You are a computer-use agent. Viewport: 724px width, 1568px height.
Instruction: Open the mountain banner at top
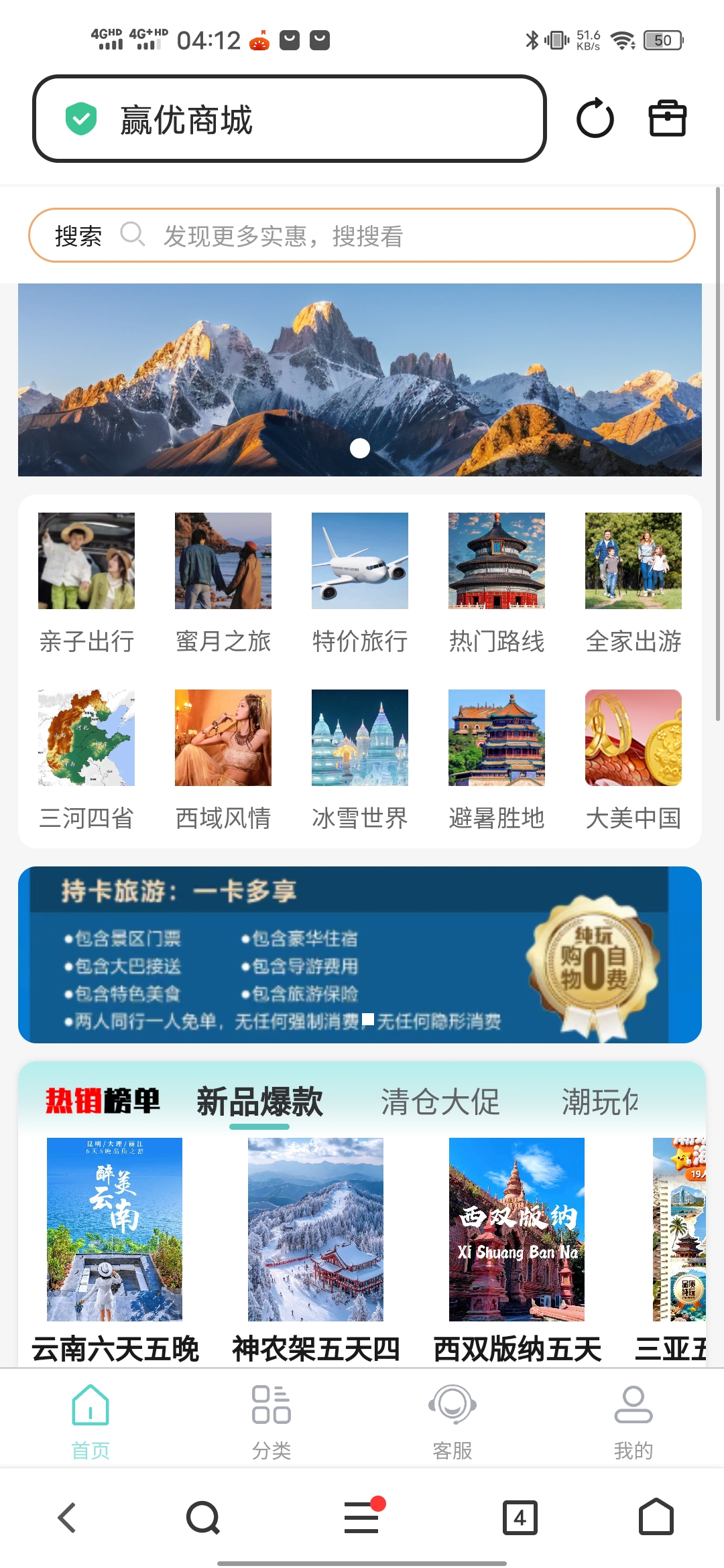pos(360,379)
